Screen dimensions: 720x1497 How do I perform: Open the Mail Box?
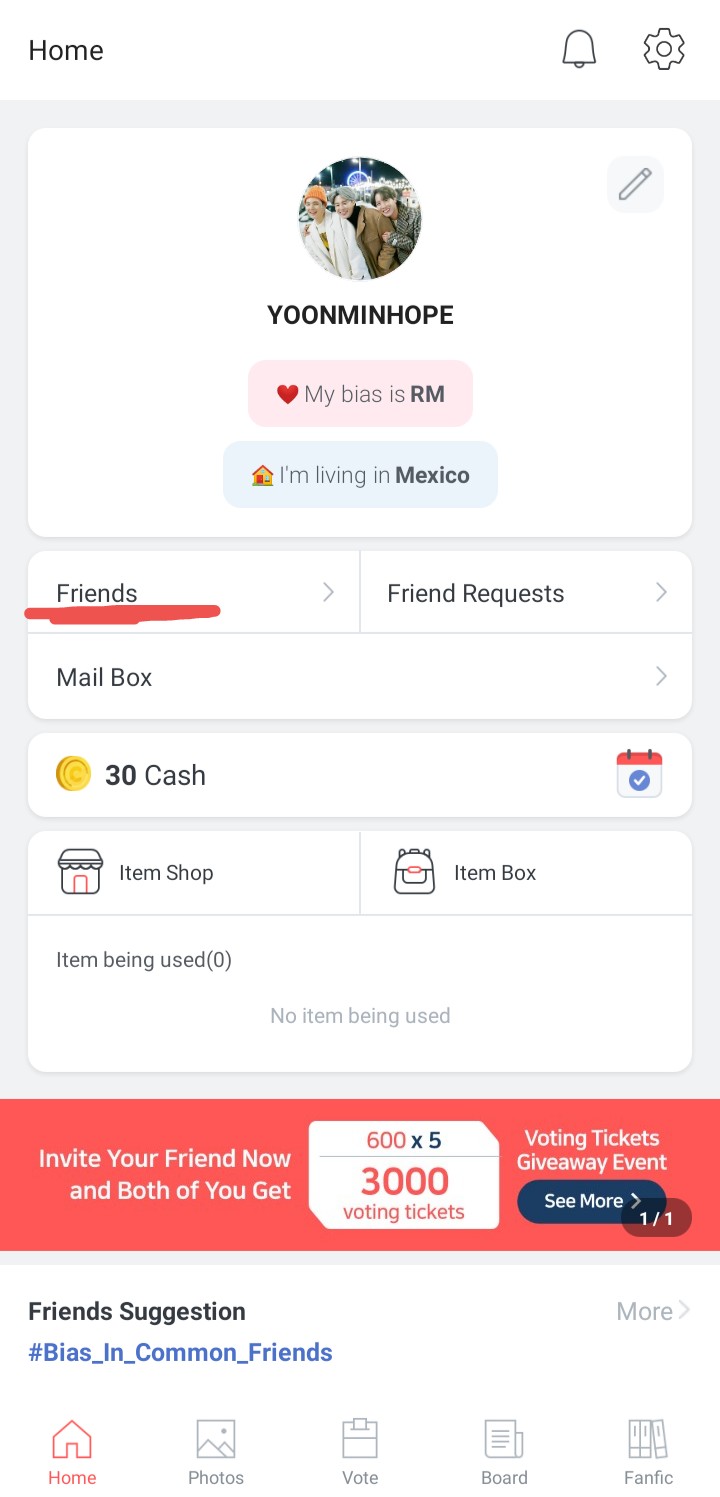click(360, 677)
